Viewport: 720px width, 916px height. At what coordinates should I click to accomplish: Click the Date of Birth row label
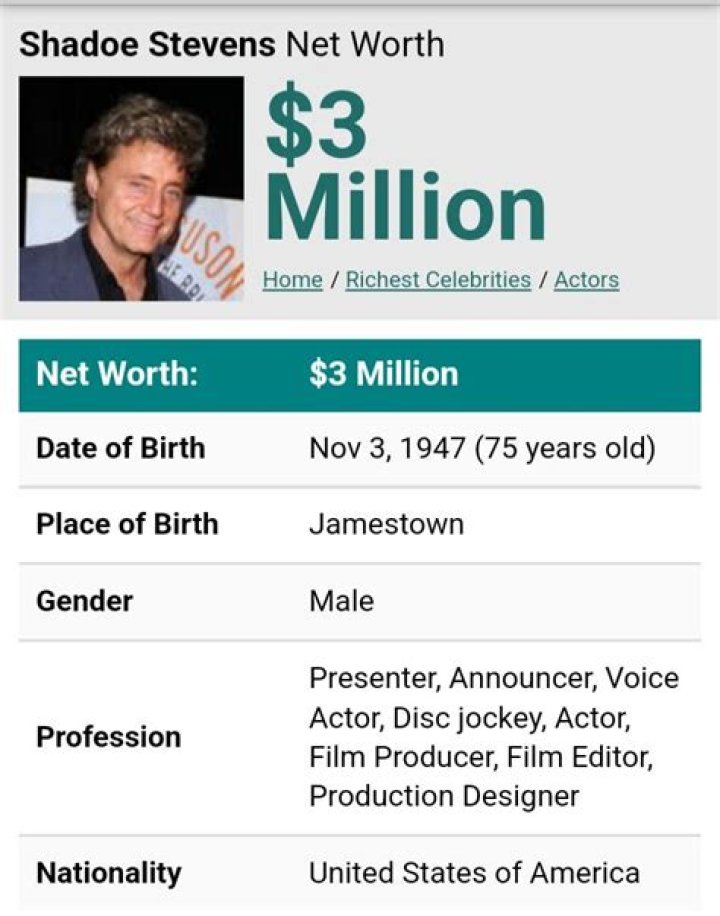(110, 447)
